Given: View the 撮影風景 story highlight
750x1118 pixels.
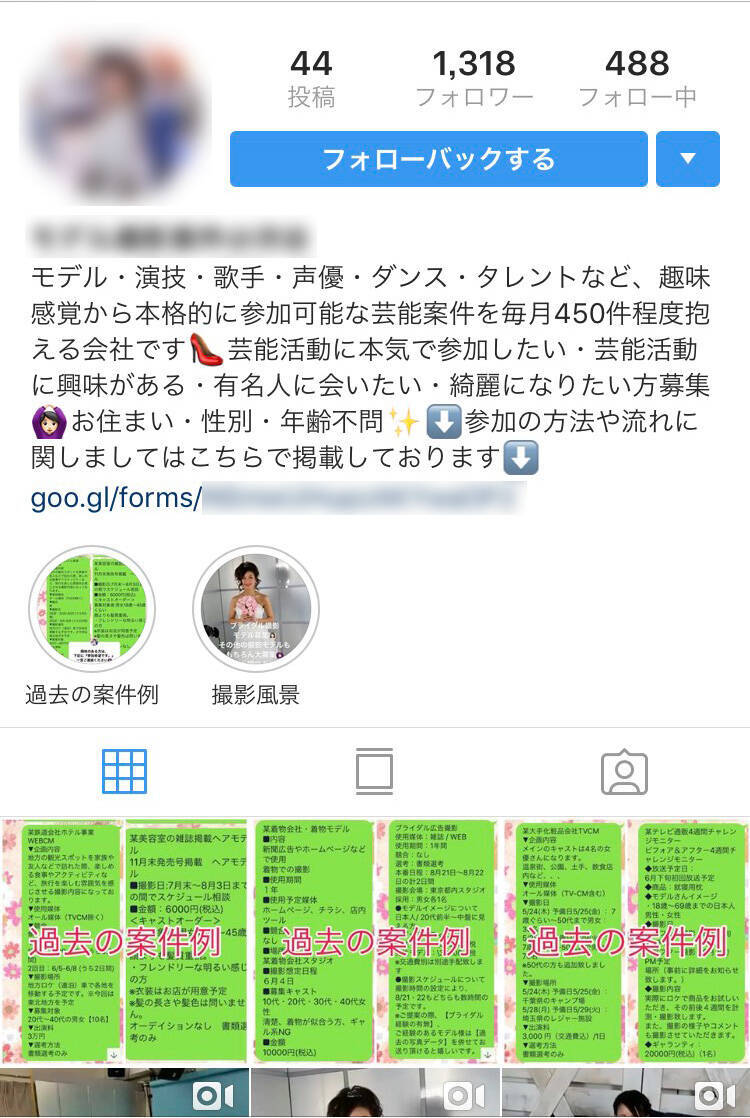Looking at the screenshot, I should 256,610.
